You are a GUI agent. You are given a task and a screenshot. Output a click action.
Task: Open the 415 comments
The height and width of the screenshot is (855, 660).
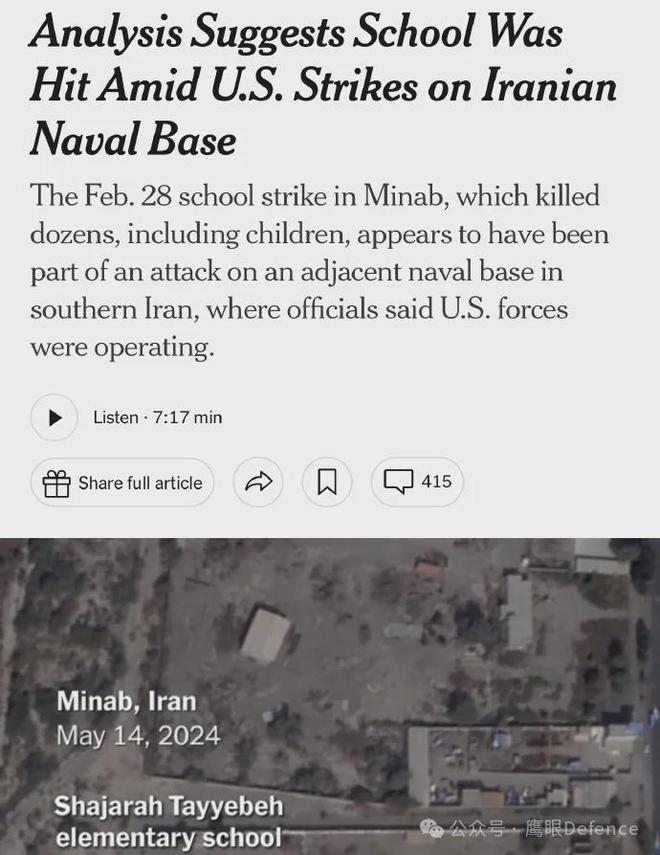point(417,482)
